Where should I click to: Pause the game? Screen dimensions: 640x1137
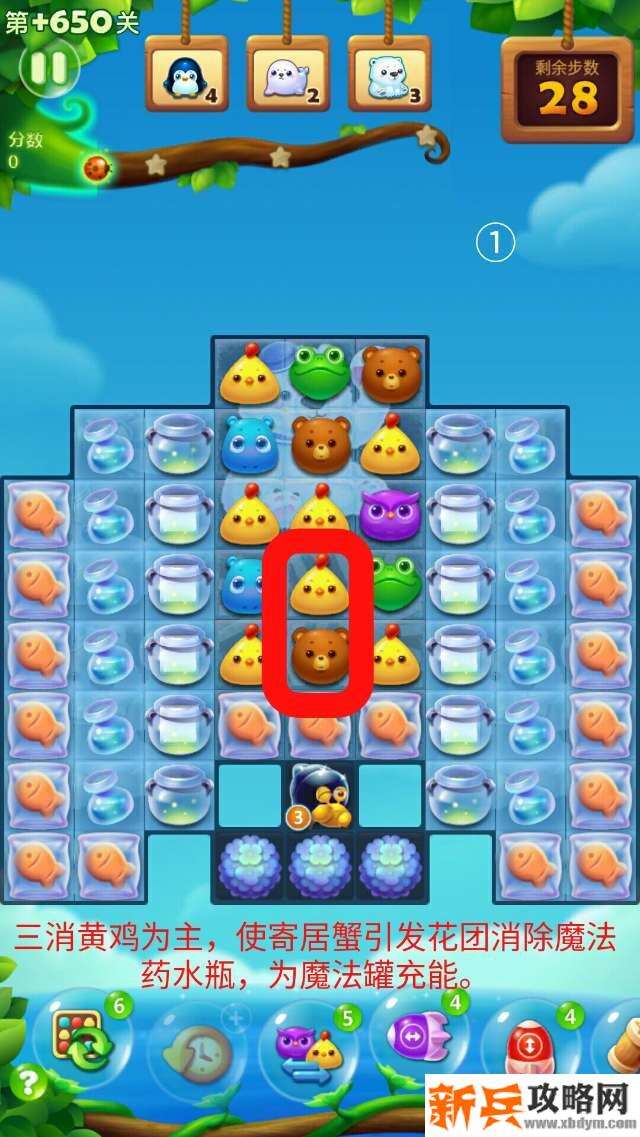[48, 68]
